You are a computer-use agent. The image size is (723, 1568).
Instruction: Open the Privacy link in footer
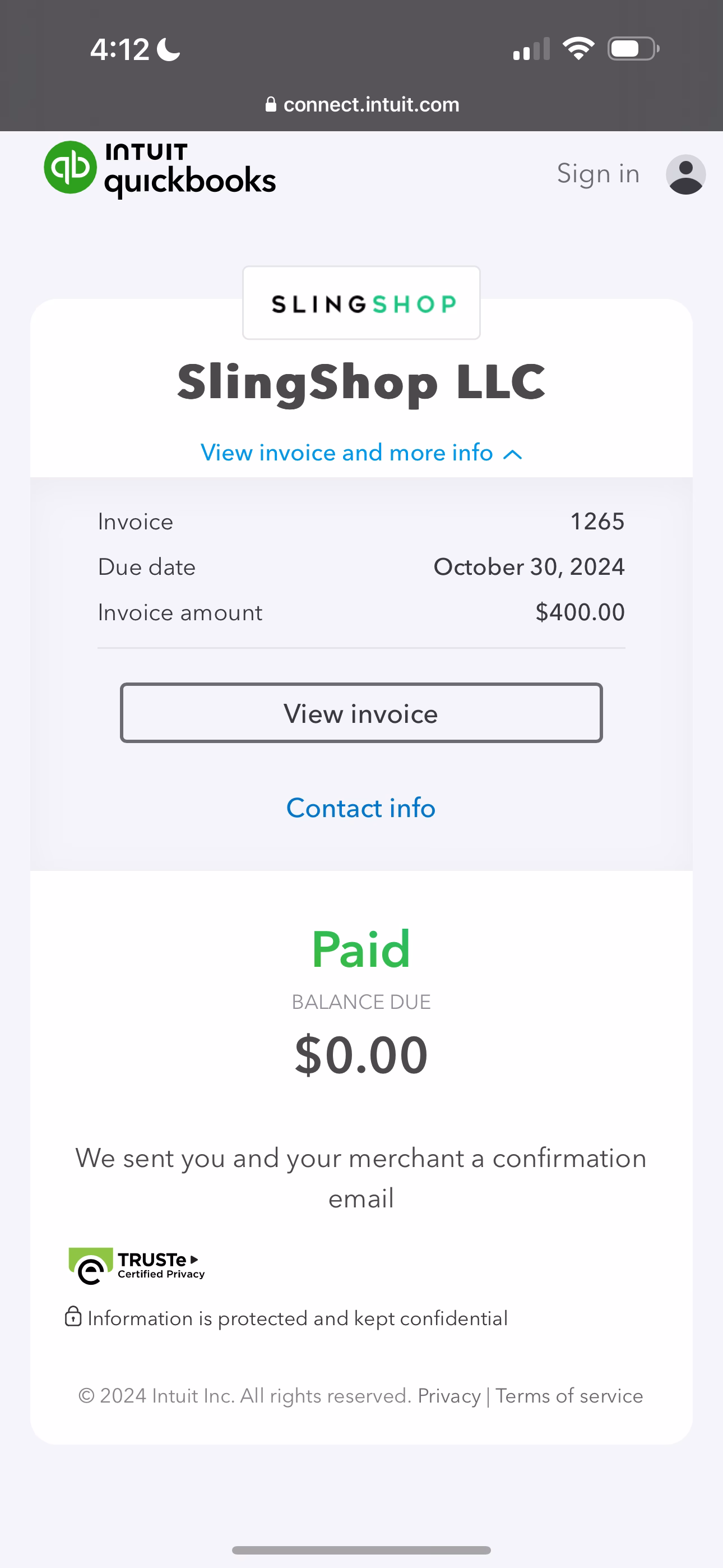[448, 1396]
